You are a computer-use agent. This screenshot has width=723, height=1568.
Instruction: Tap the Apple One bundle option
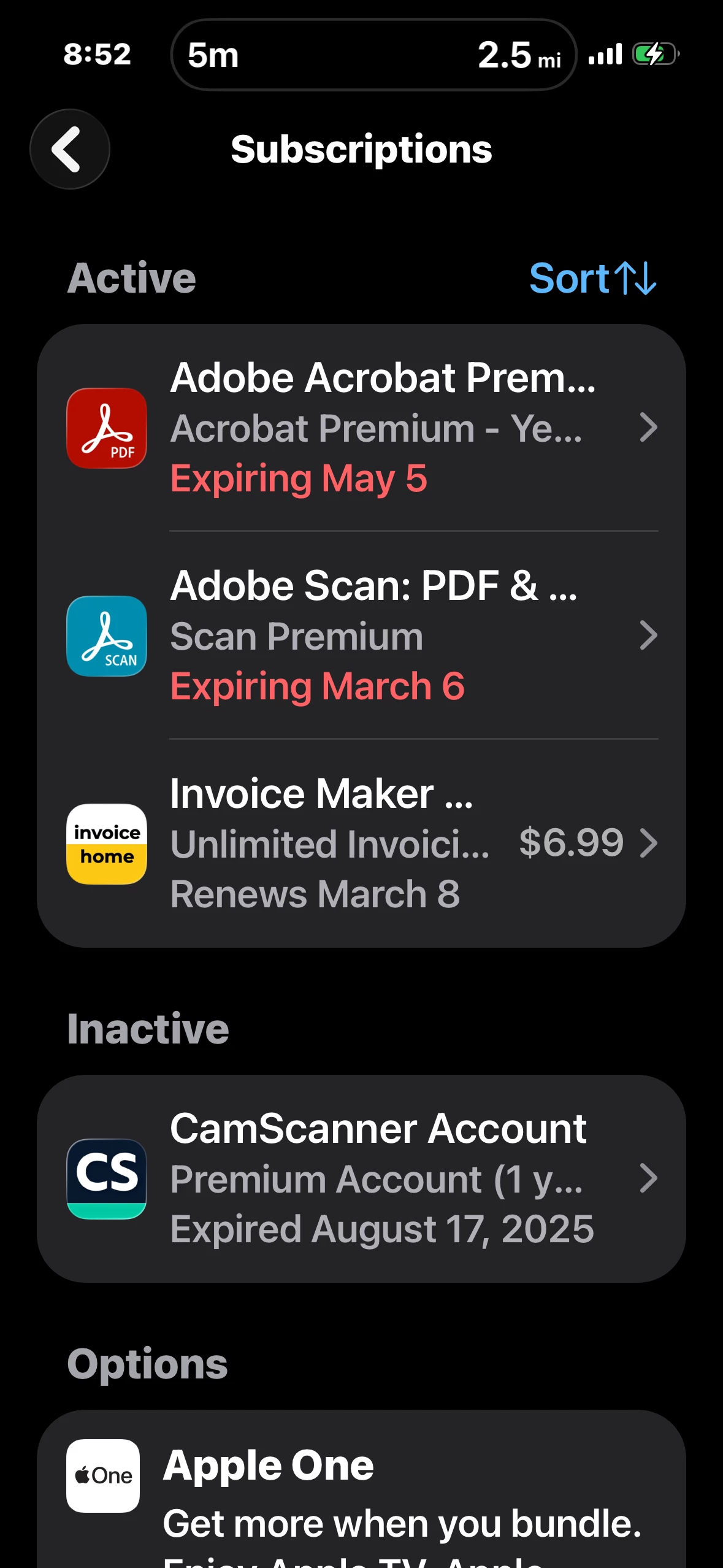coord(362,1491)
